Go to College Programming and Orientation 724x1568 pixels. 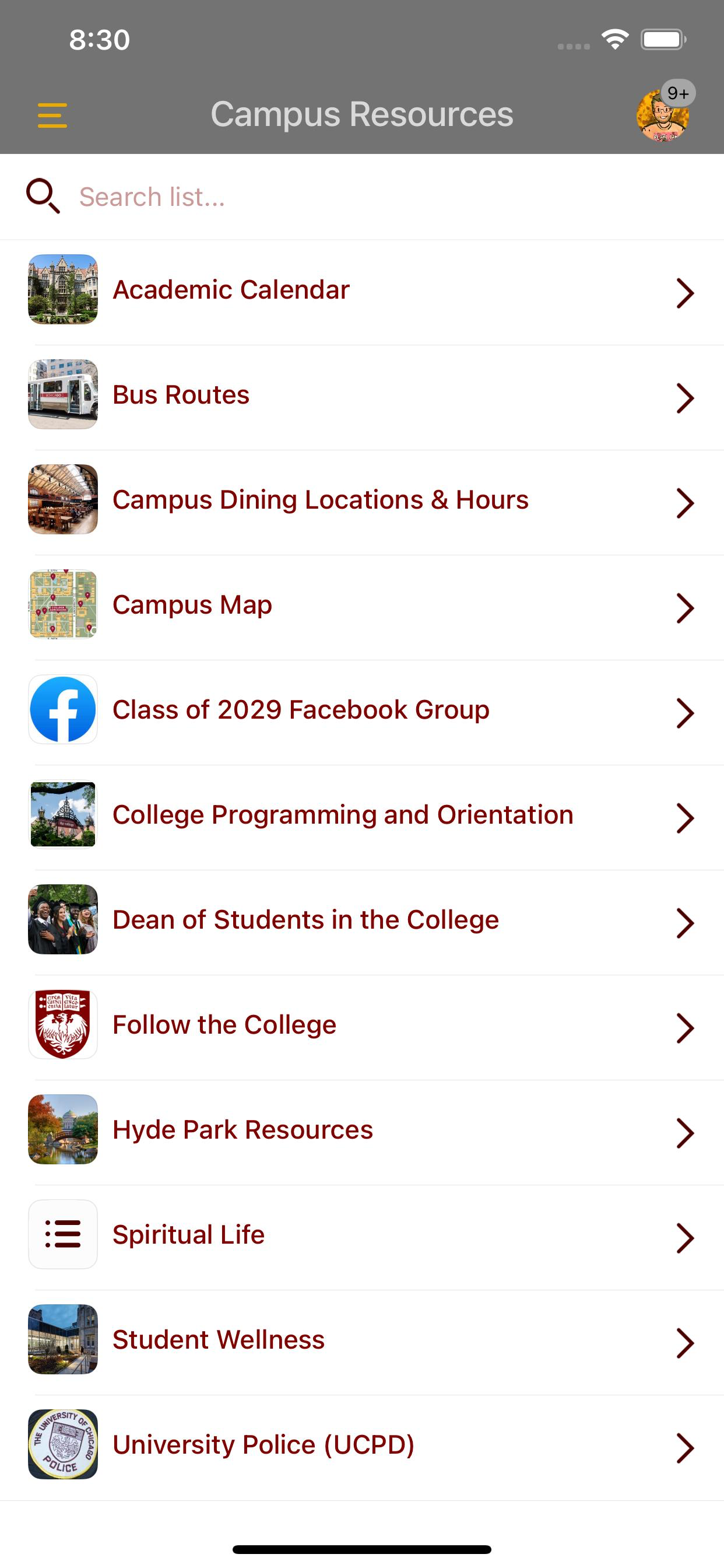click(362, 815)
